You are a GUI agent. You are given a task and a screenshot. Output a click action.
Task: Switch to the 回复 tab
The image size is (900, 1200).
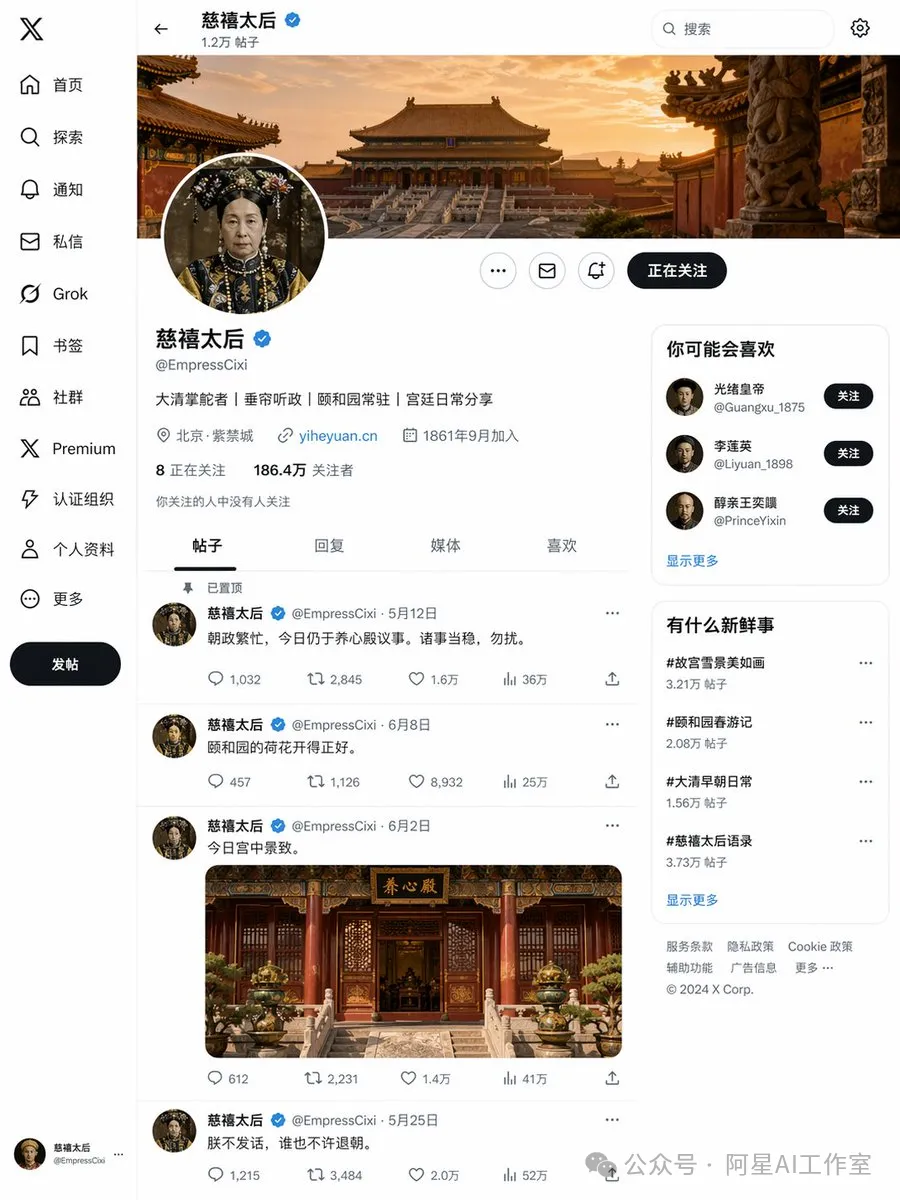(329, 546)
